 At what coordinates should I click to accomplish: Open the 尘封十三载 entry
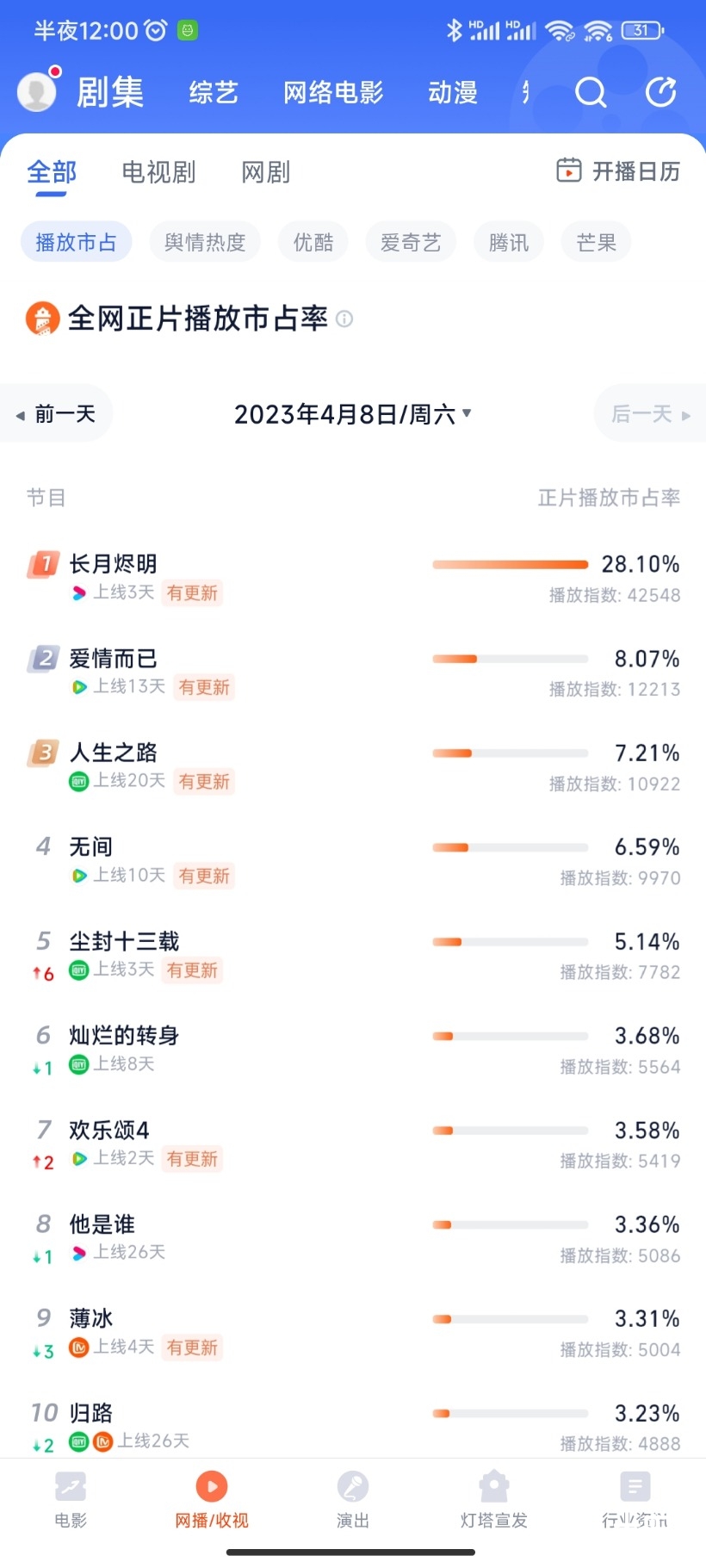(x=124, y=941)
